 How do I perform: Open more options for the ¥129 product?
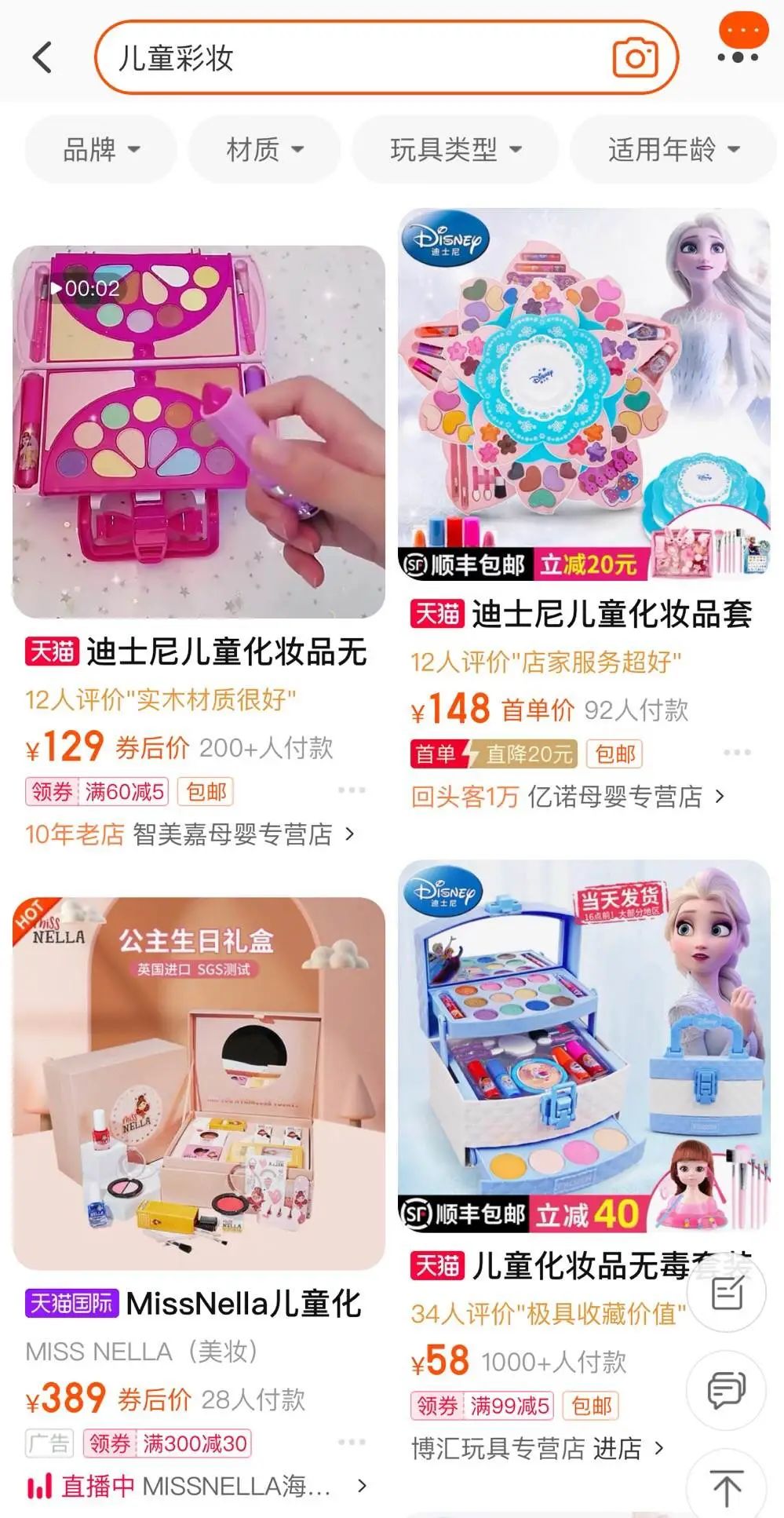point(352,790)
